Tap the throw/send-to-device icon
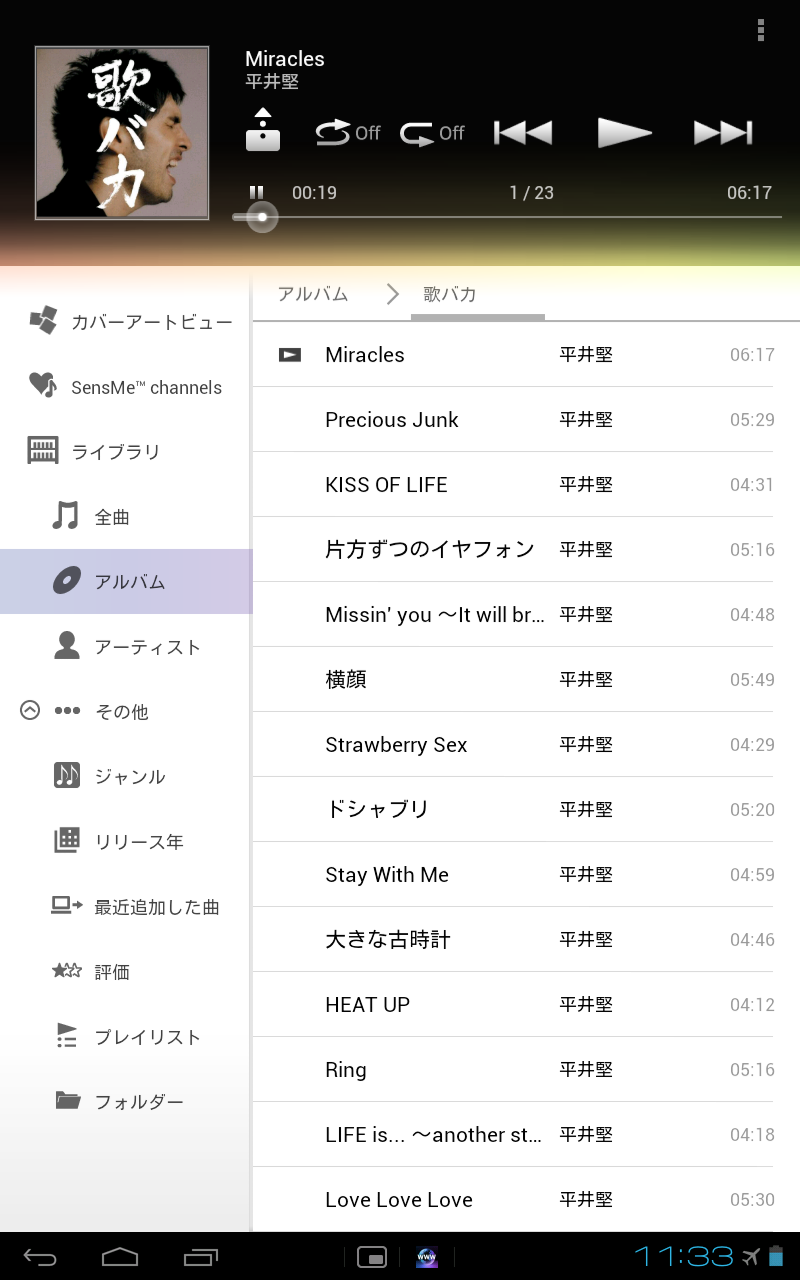Viewport: 800px width, 1280px height. (x=263, y=130)
